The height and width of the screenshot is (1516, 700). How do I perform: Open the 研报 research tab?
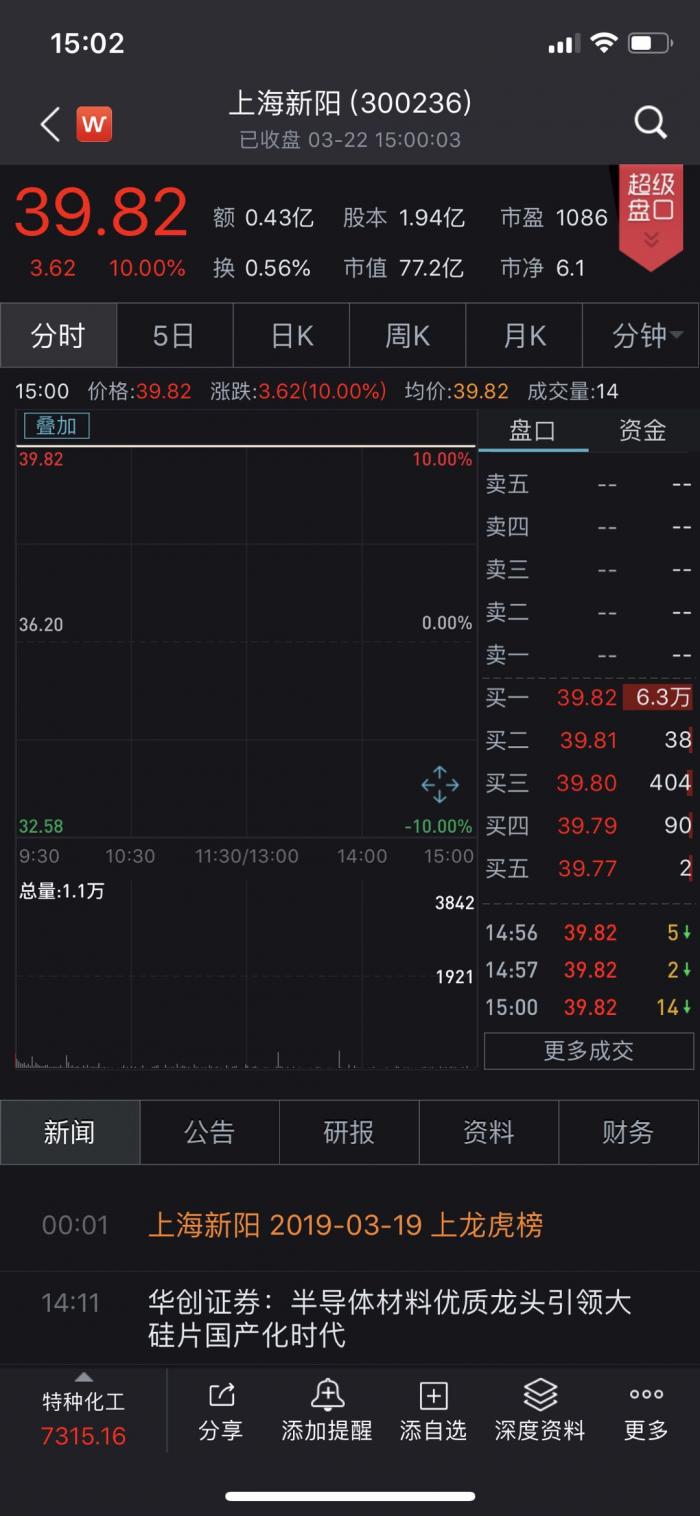pos(349,1132)
